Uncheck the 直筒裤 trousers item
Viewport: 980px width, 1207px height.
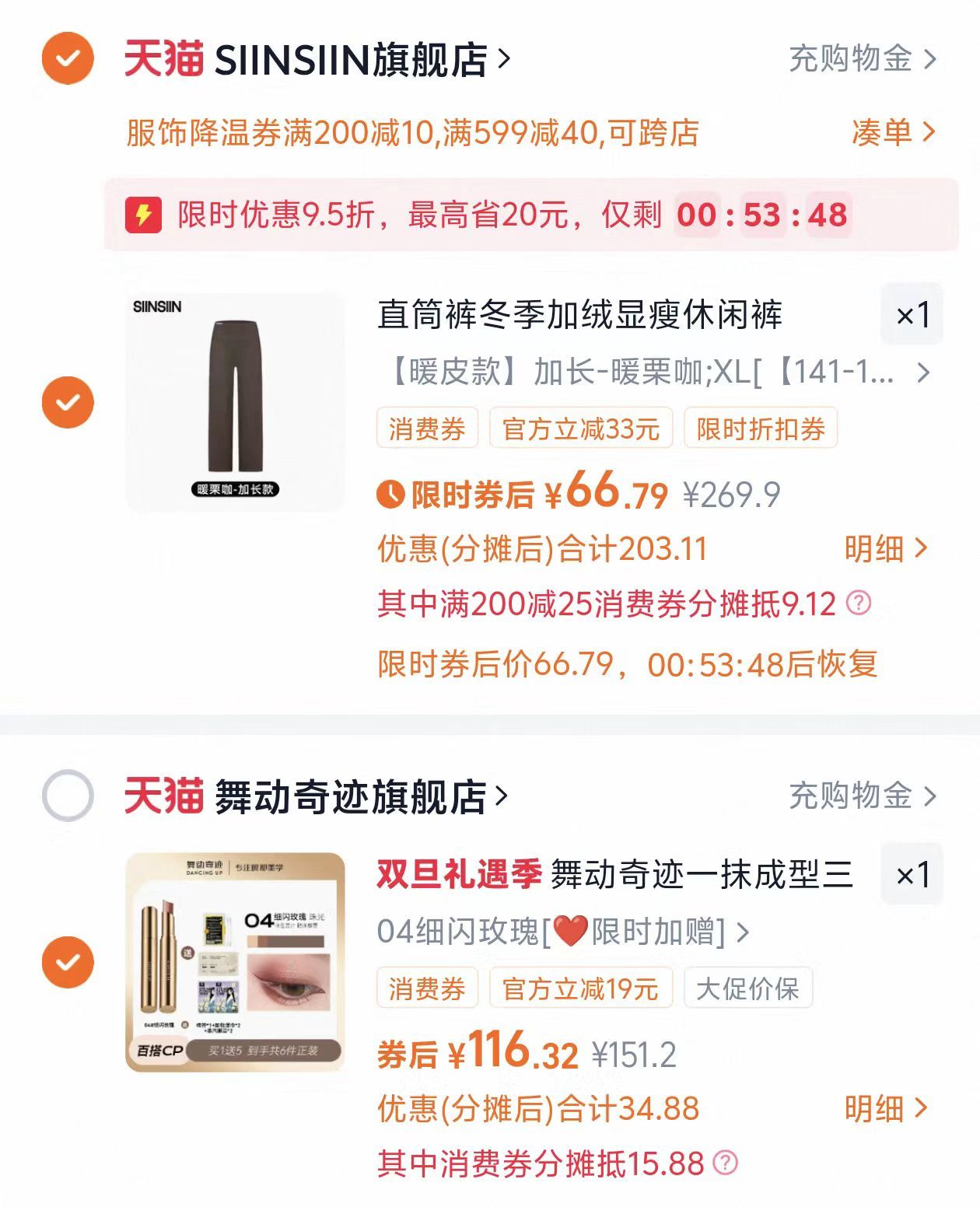click(68, 402)
